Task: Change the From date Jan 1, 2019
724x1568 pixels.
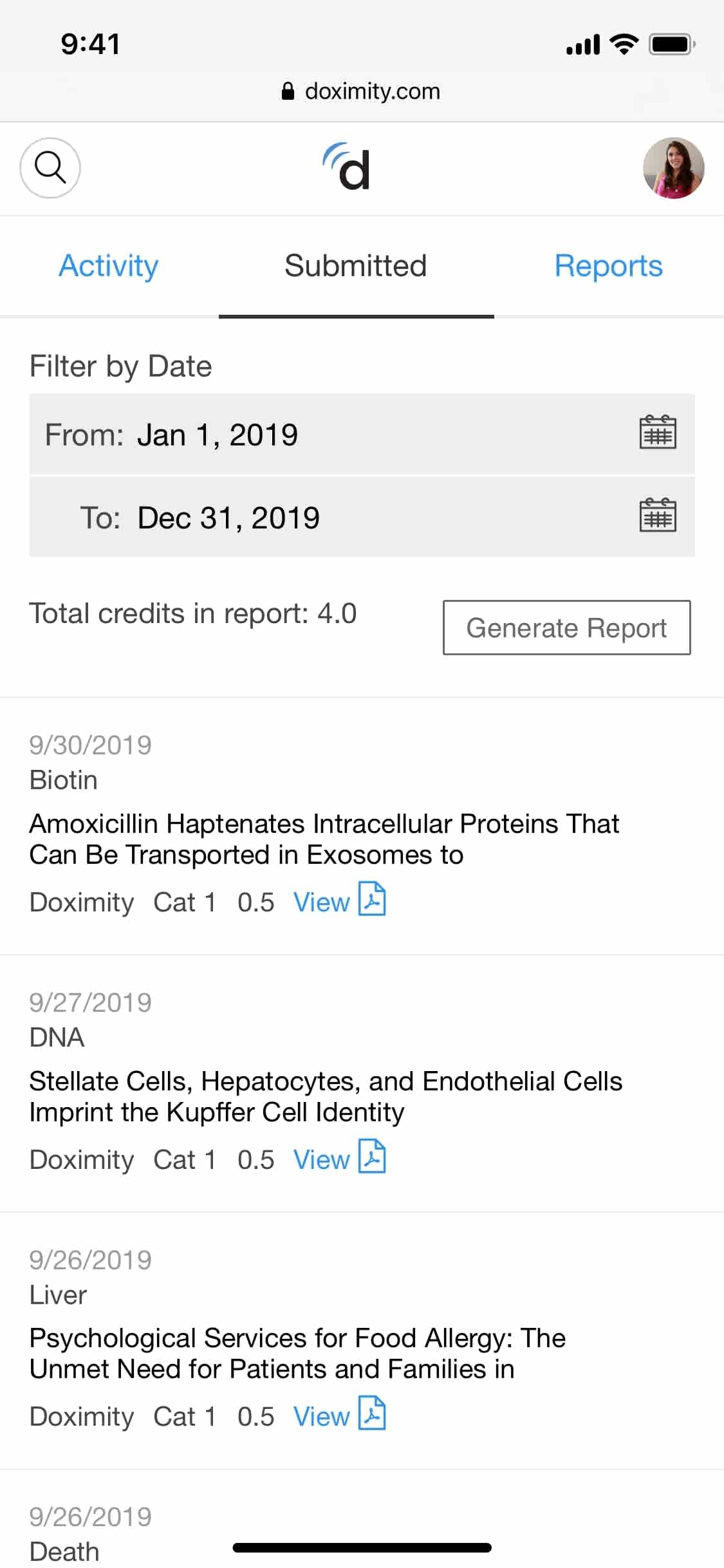Action: (362, 434)
